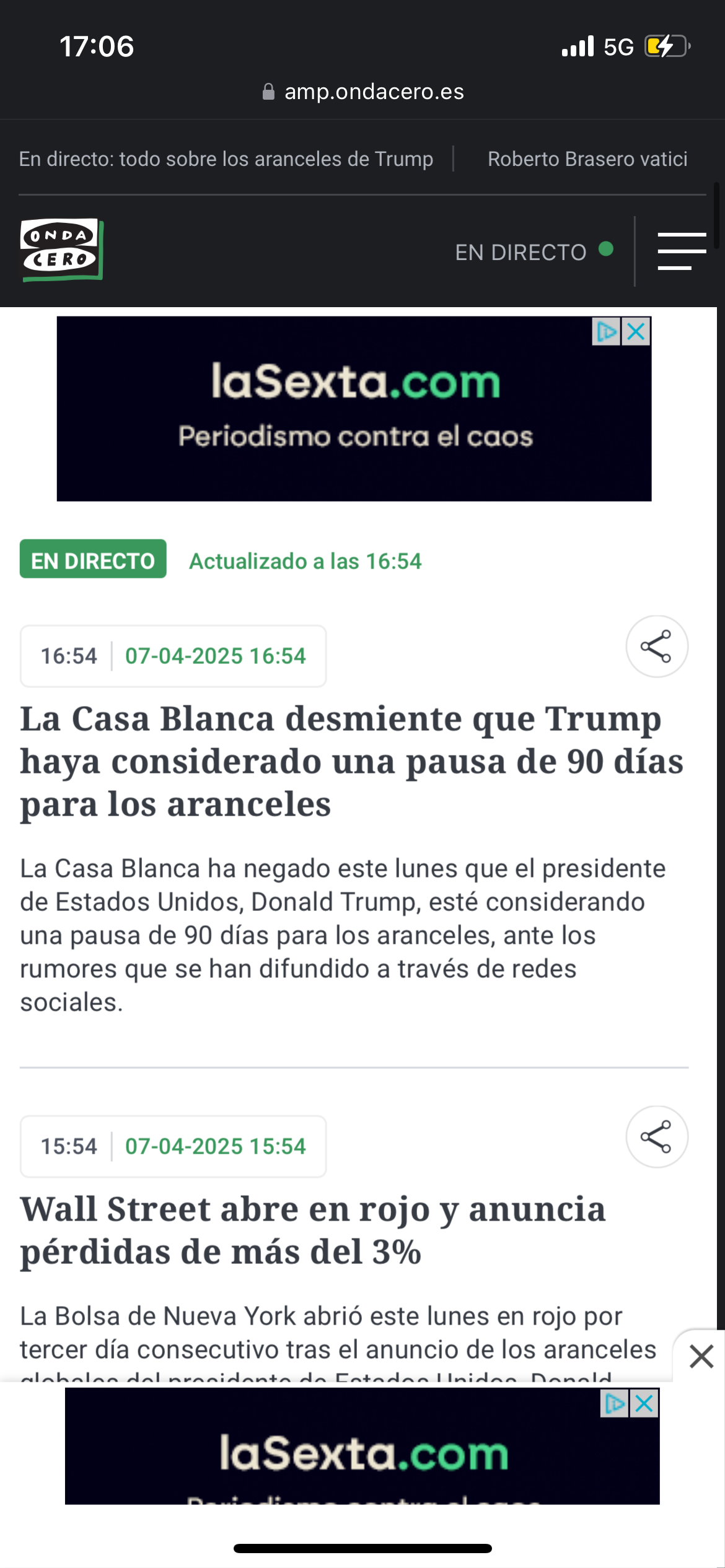
Task: Share the Wall Street 15:54 update
Action: click(657, 1136)
